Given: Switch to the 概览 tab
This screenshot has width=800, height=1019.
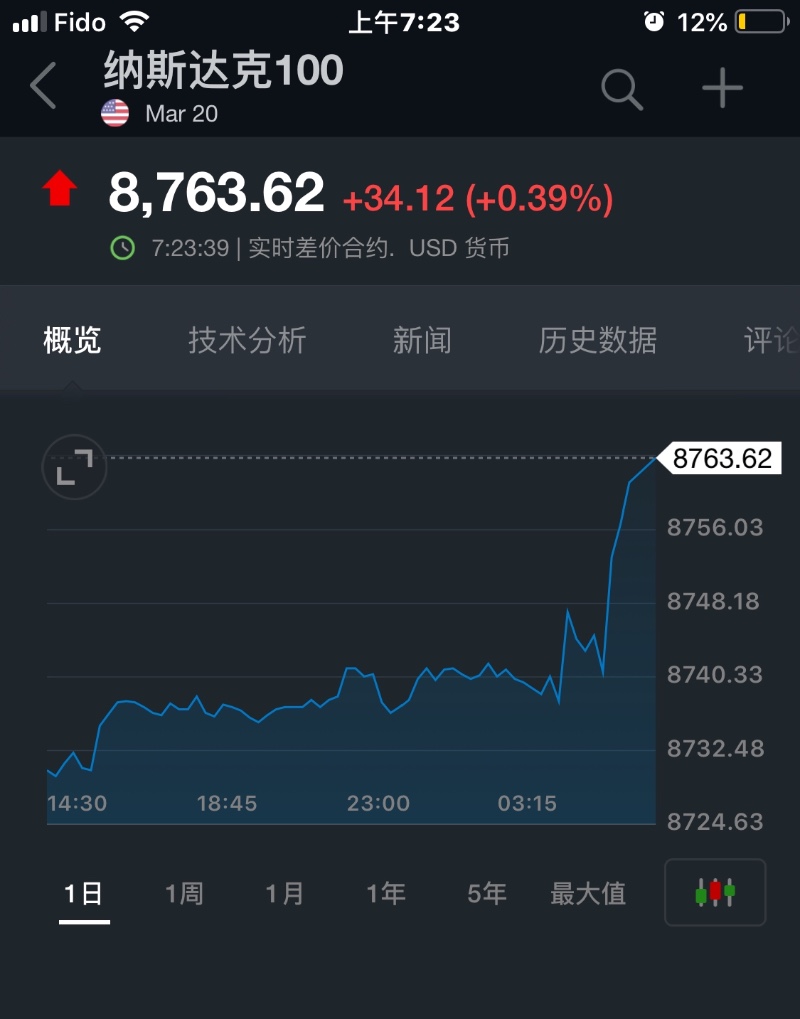Looking at the screenshot, I should tap(72, 341).
